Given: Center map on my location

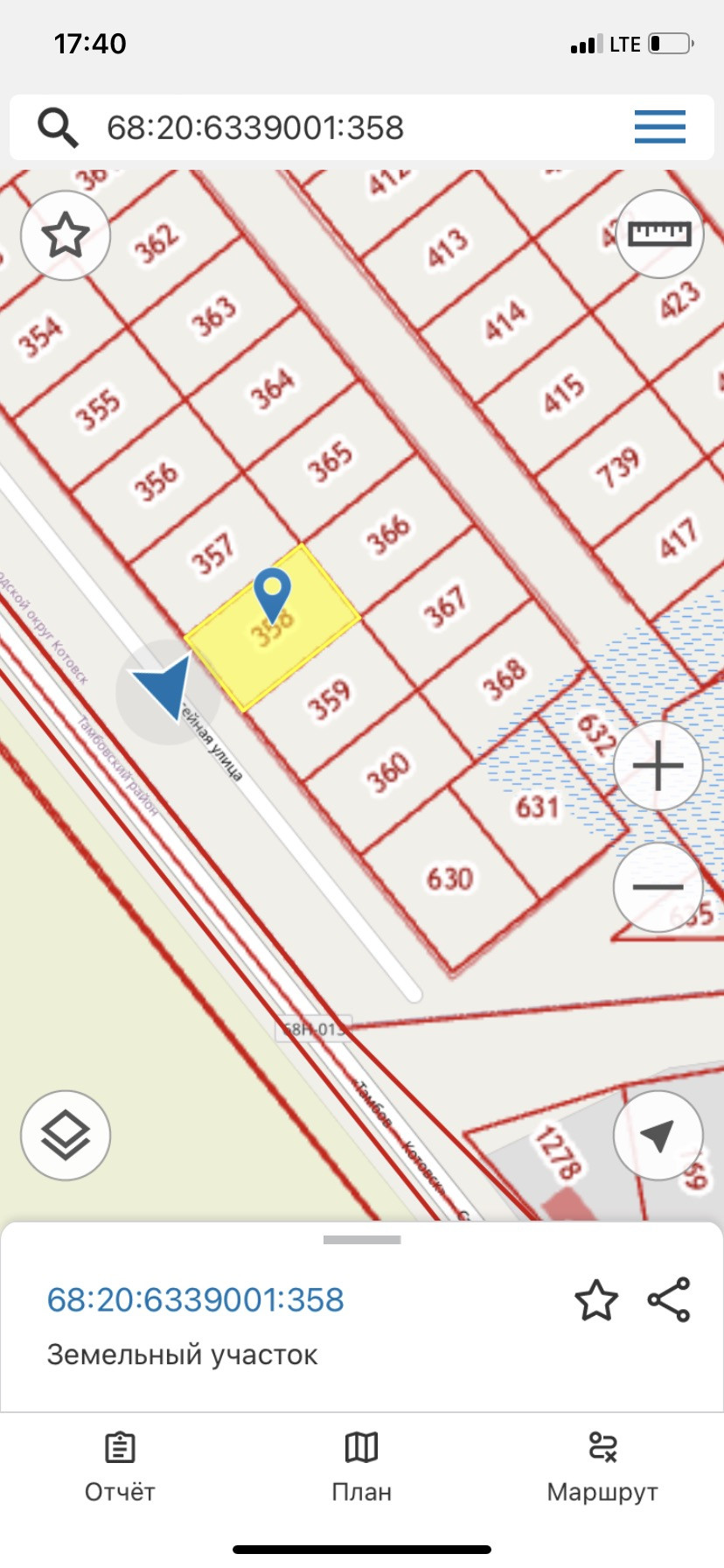Looking at the screenshot, I should pos(658,1135).
